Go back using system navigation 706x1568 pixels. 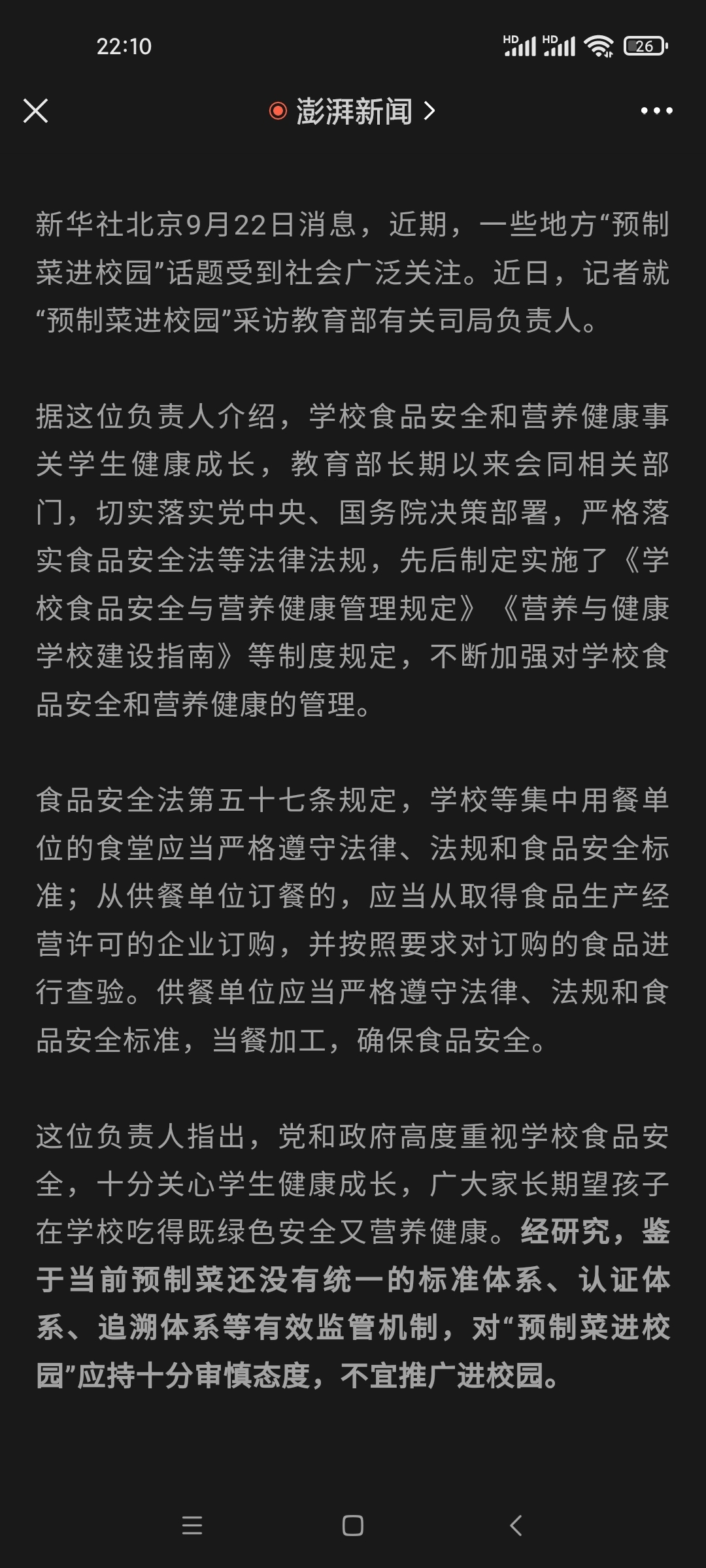tap(516, 1526)
